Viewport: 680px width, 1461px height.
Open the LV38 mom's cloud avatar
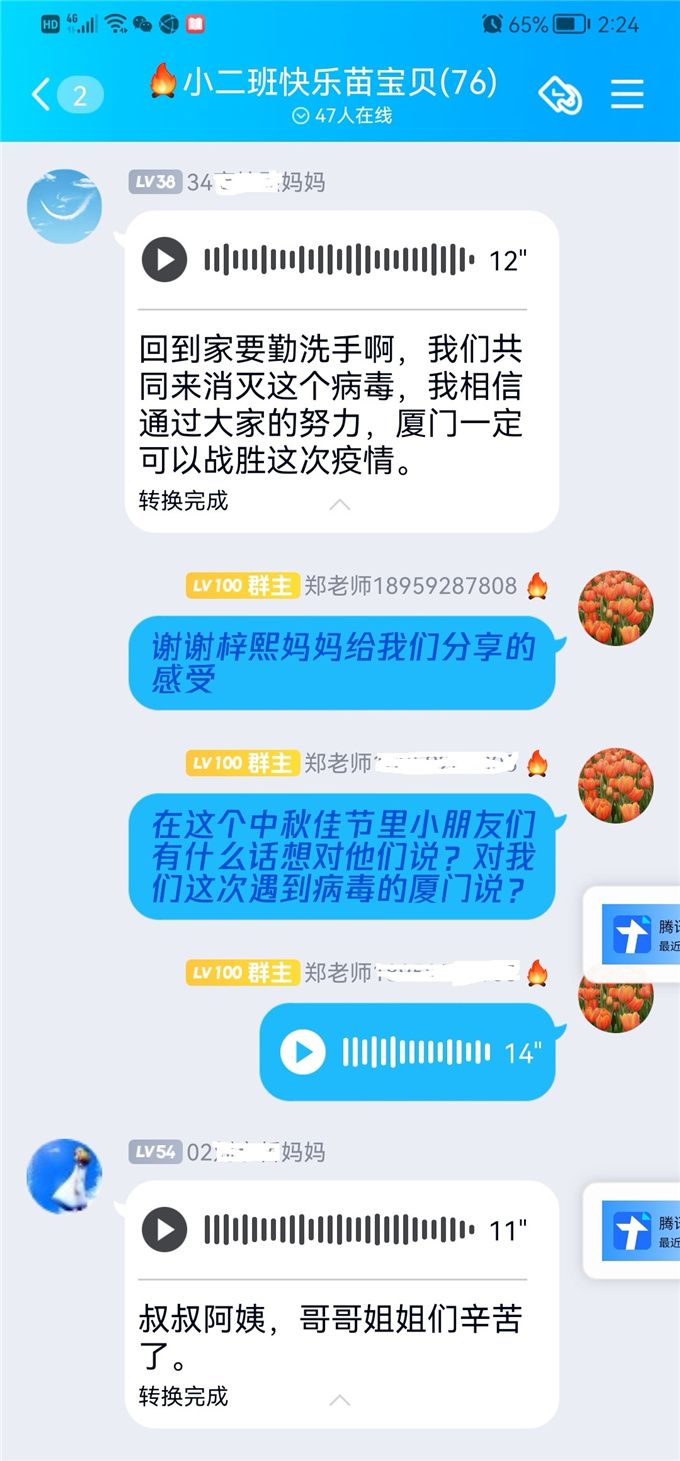click(x=64, y=206)
